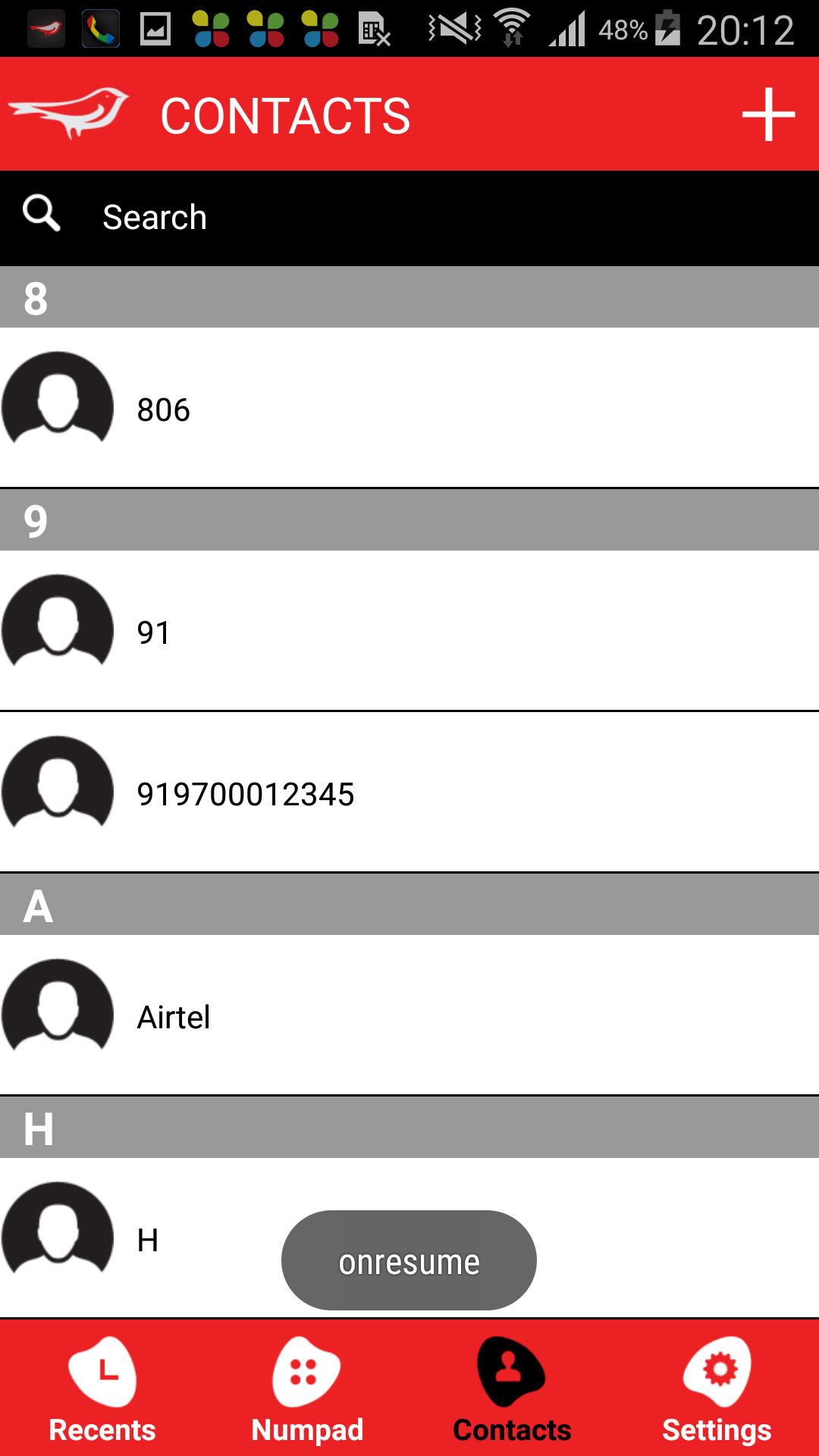
Task: Select the Contacts tab
Action: pos(512,1389)
